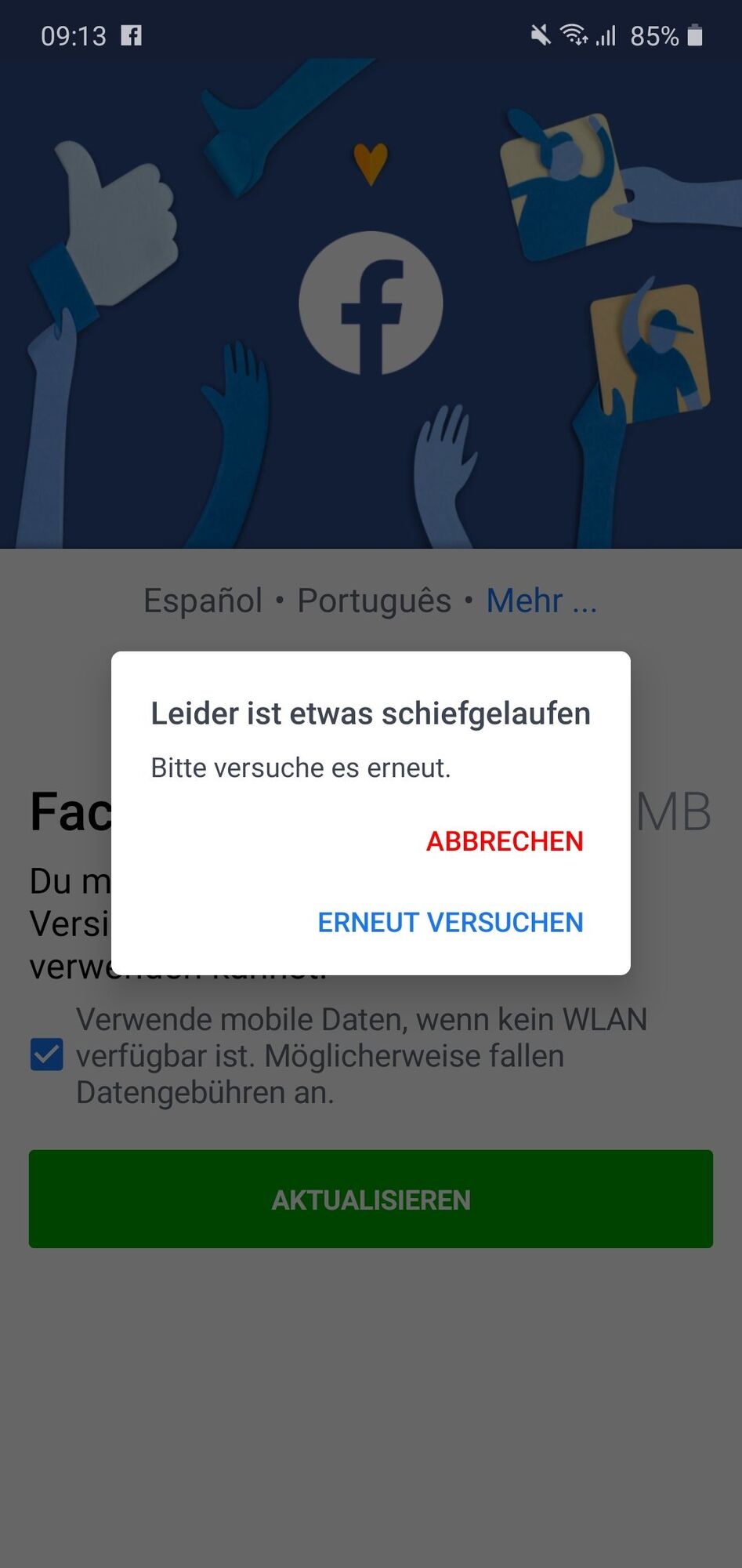Tap the green AKTUALISIEREN button

371,1199
